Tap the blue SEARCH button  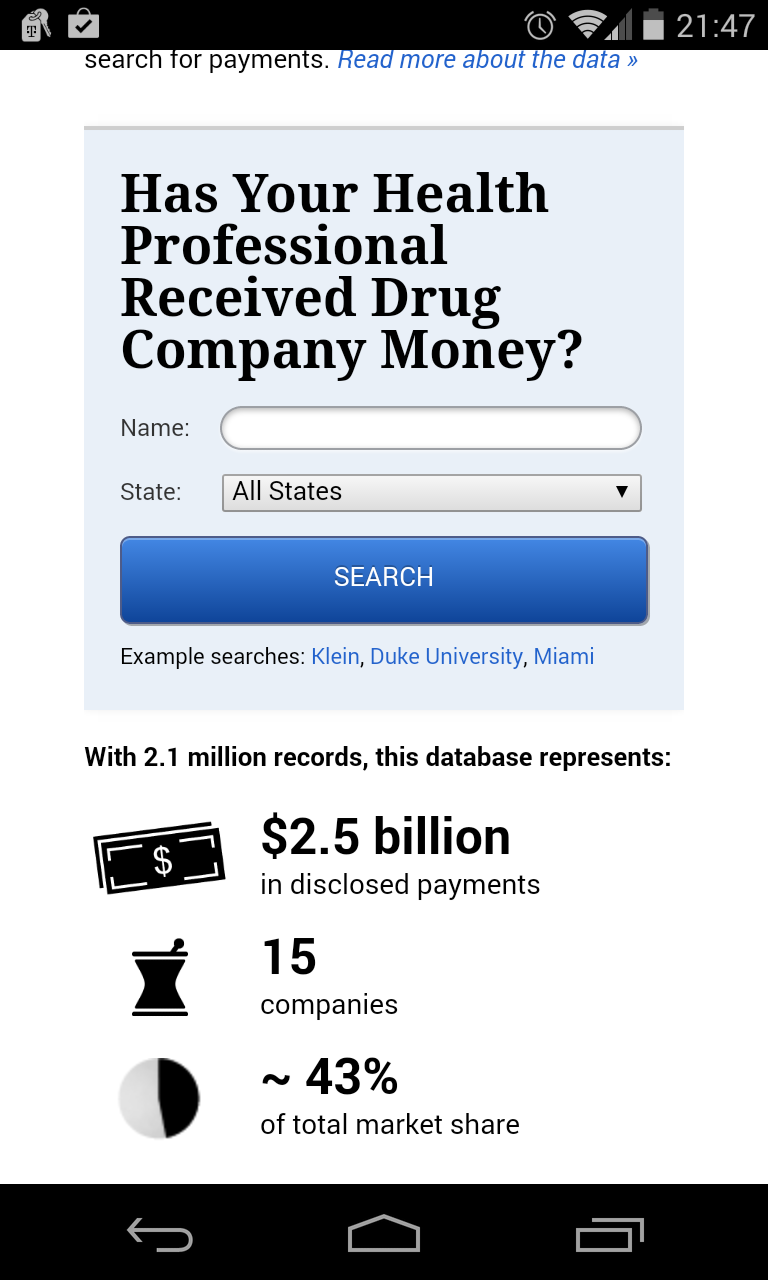384,580
